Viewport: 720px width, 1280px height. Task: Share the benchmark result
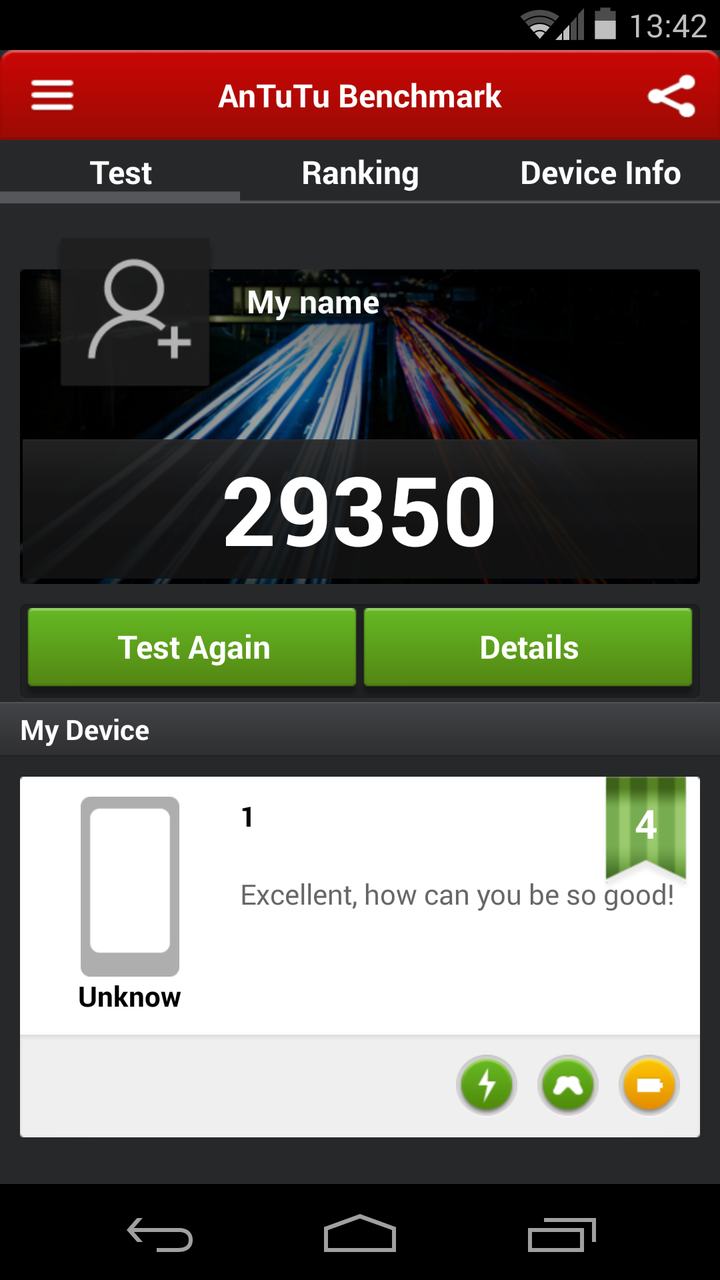click(x=671, y=96)
